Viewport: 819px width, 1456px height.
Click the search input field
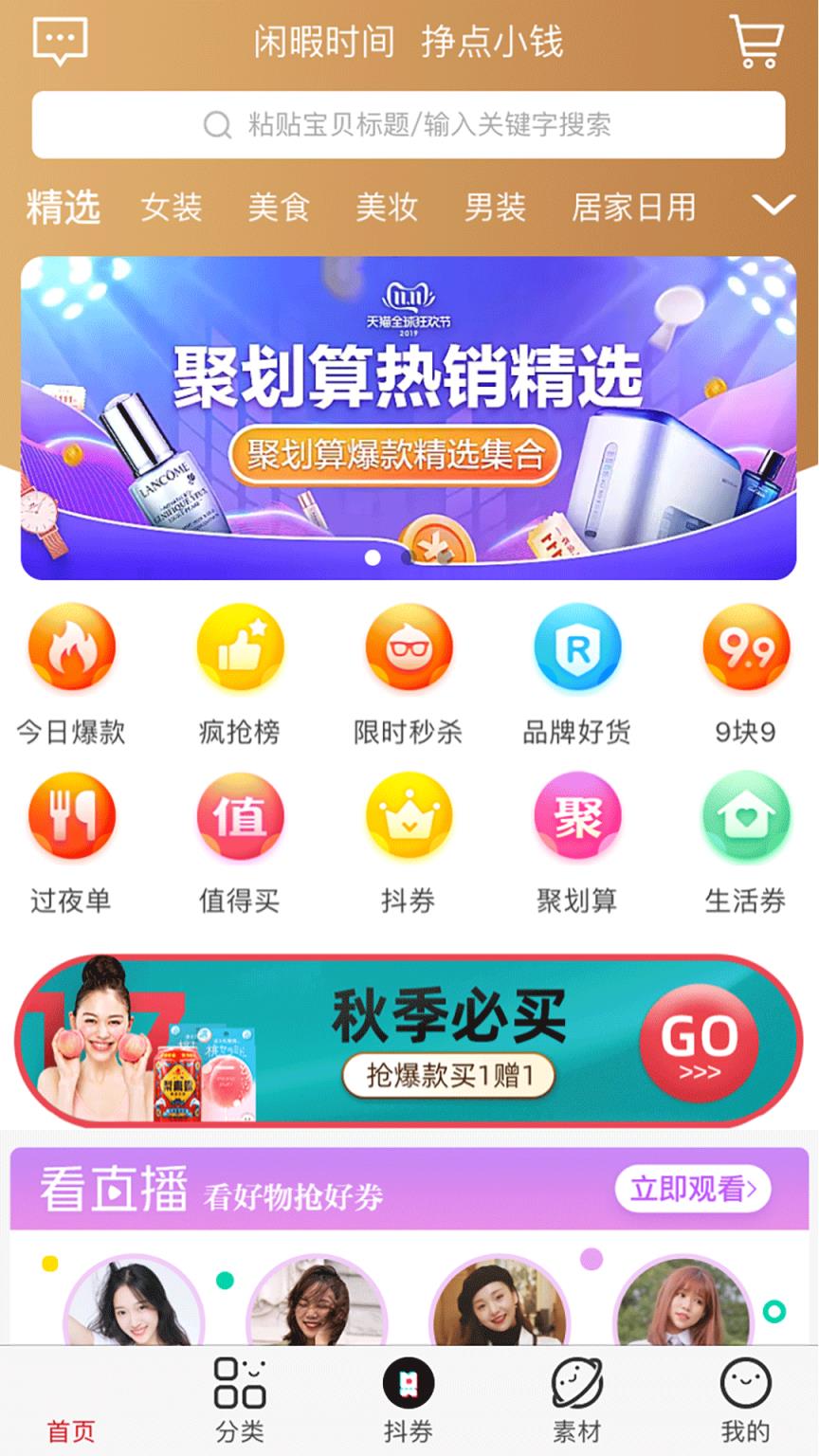point(409,123)
